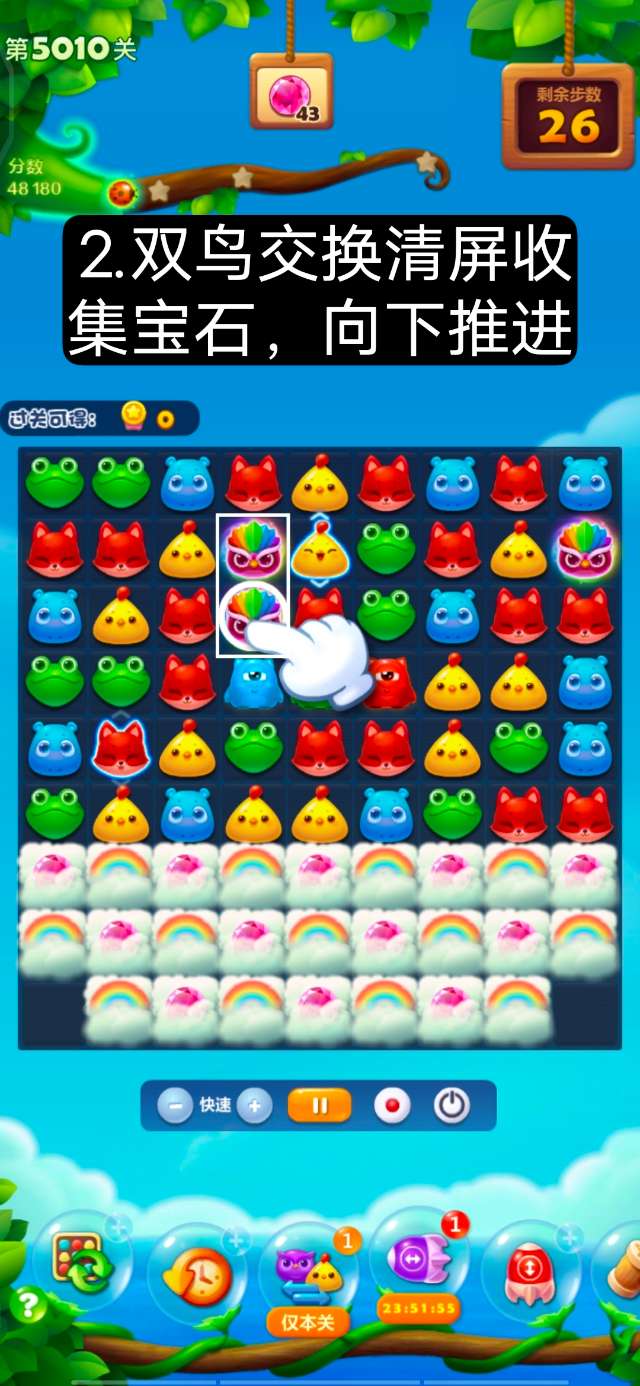The width and height of the screenshot is (640, 1386).
Task: Pause the game with the orange button
Action: click(x=320, y=1106)
